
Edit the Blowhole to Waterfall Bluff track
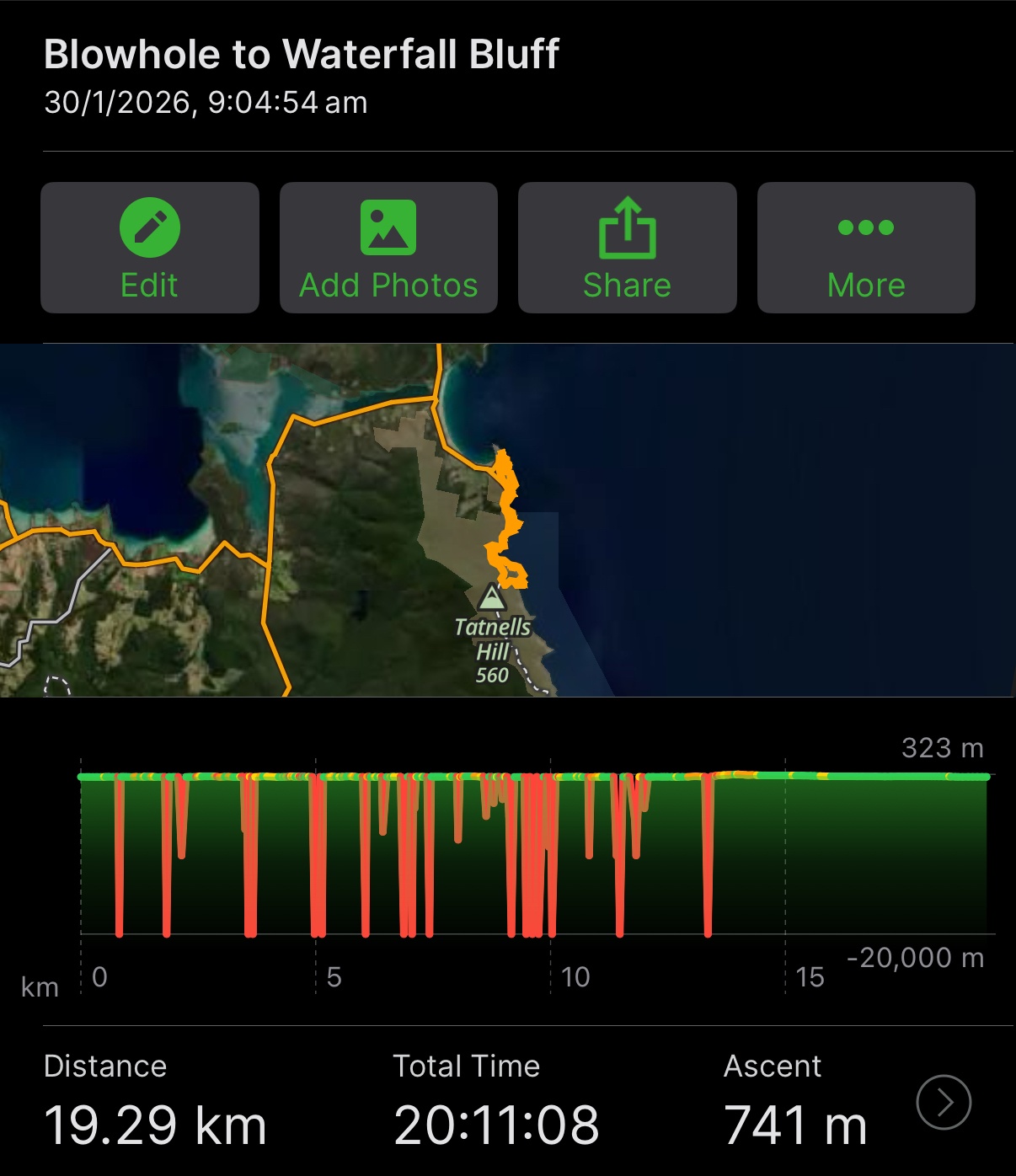click(x=150, y=248)
